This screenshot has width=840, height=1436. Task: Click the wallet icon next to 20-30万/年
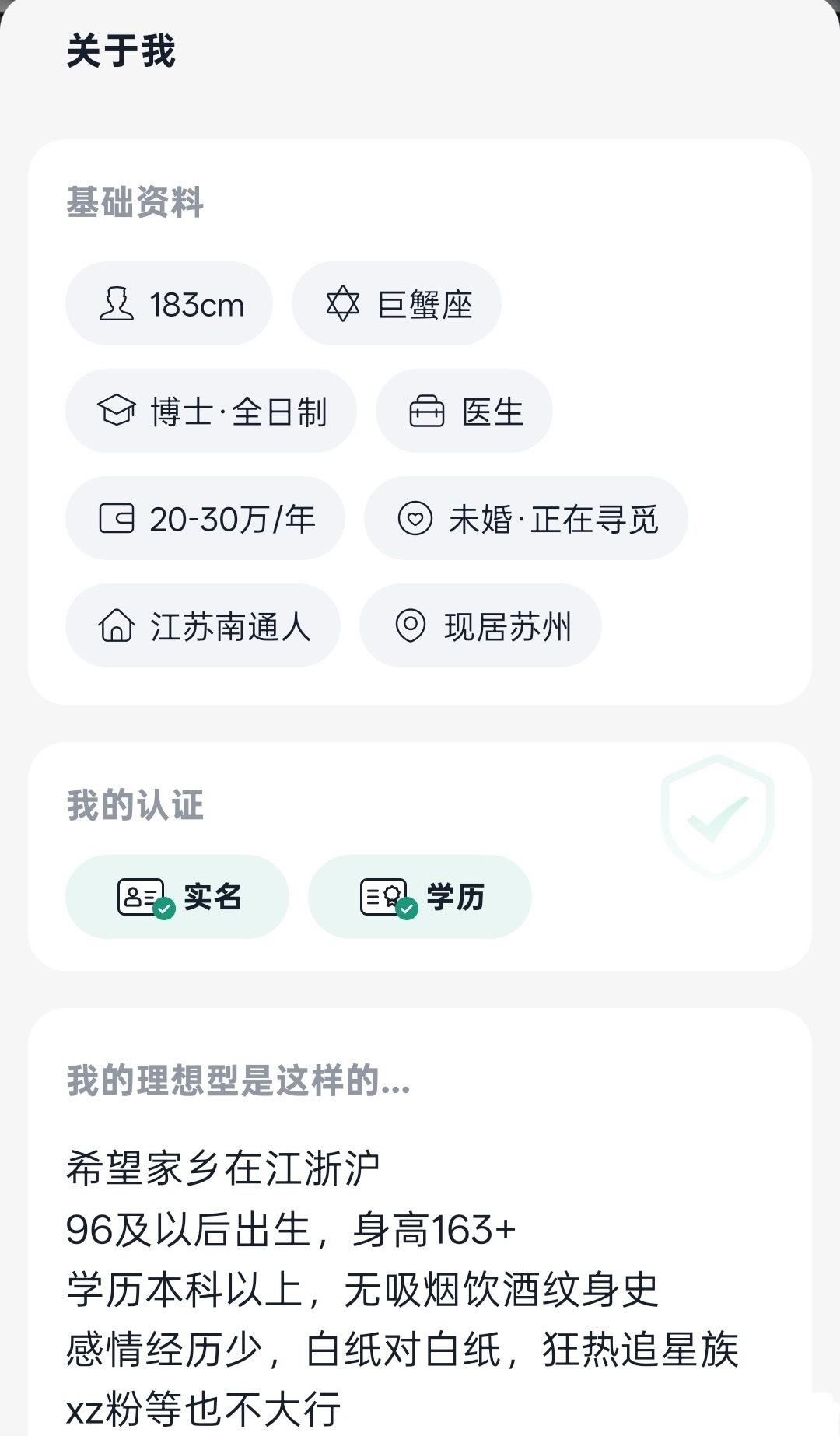(117, 517)
